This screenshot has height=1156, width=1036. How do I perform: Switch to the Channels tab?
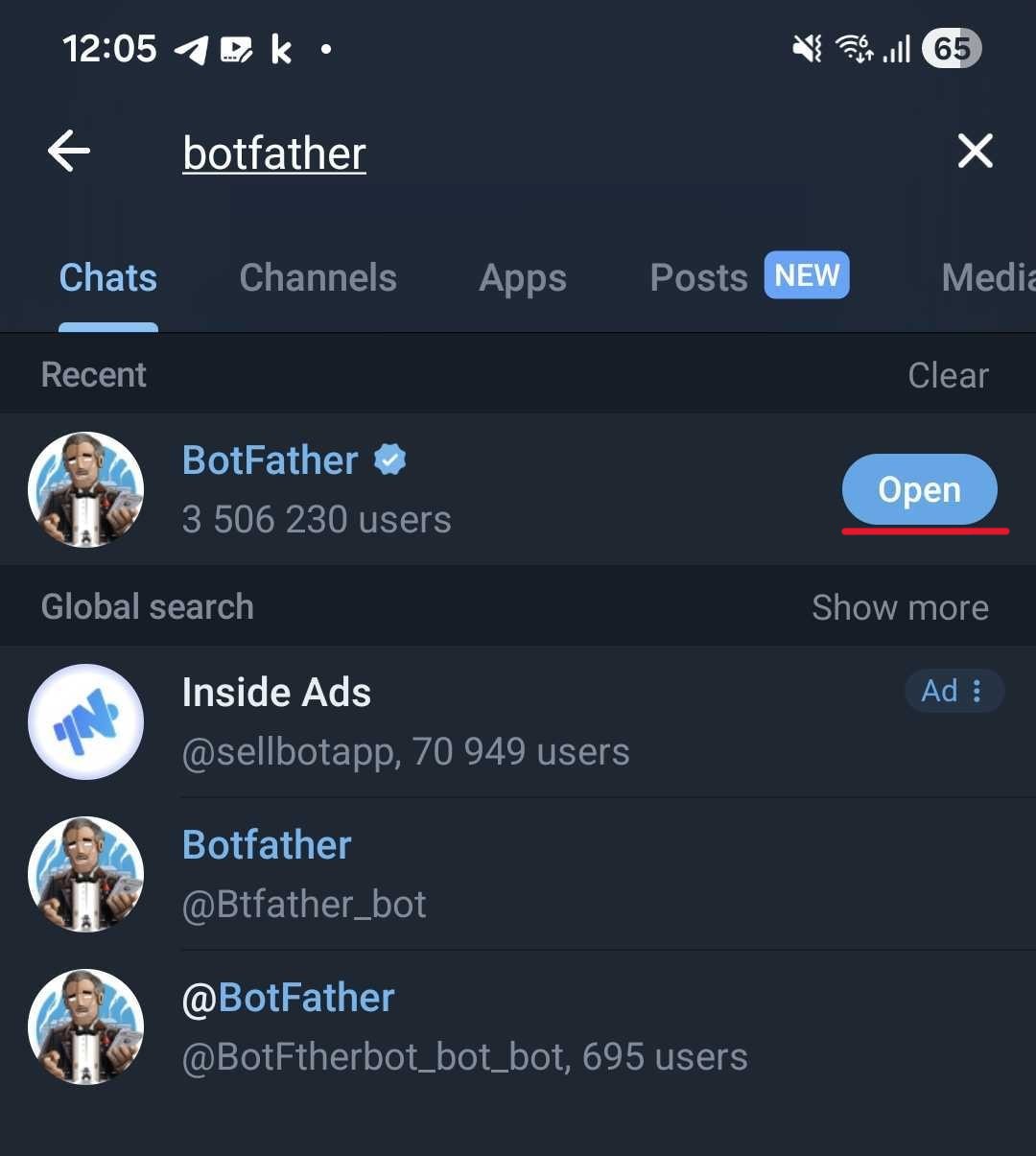(318, 277)
